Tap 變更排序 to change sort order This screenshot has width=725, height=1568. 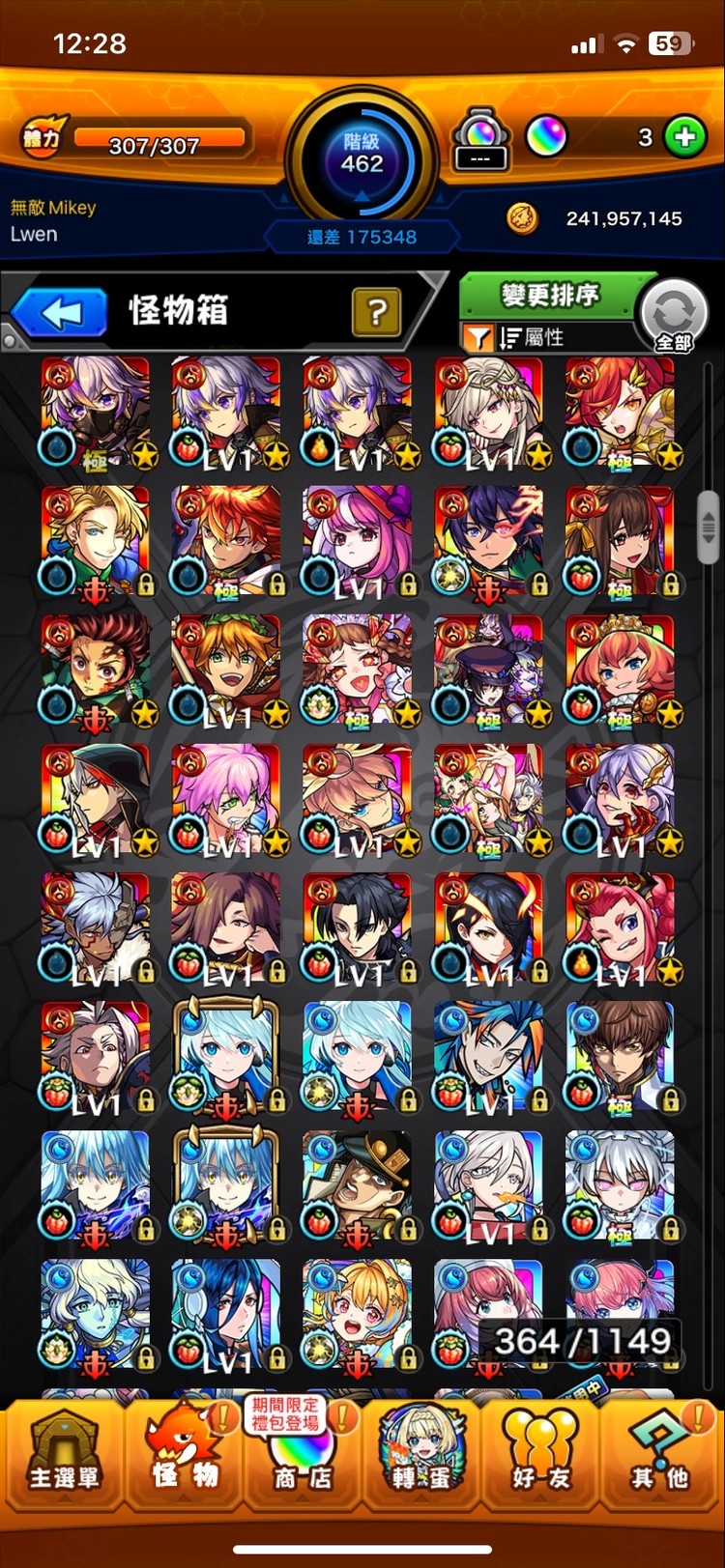(549, 295)
